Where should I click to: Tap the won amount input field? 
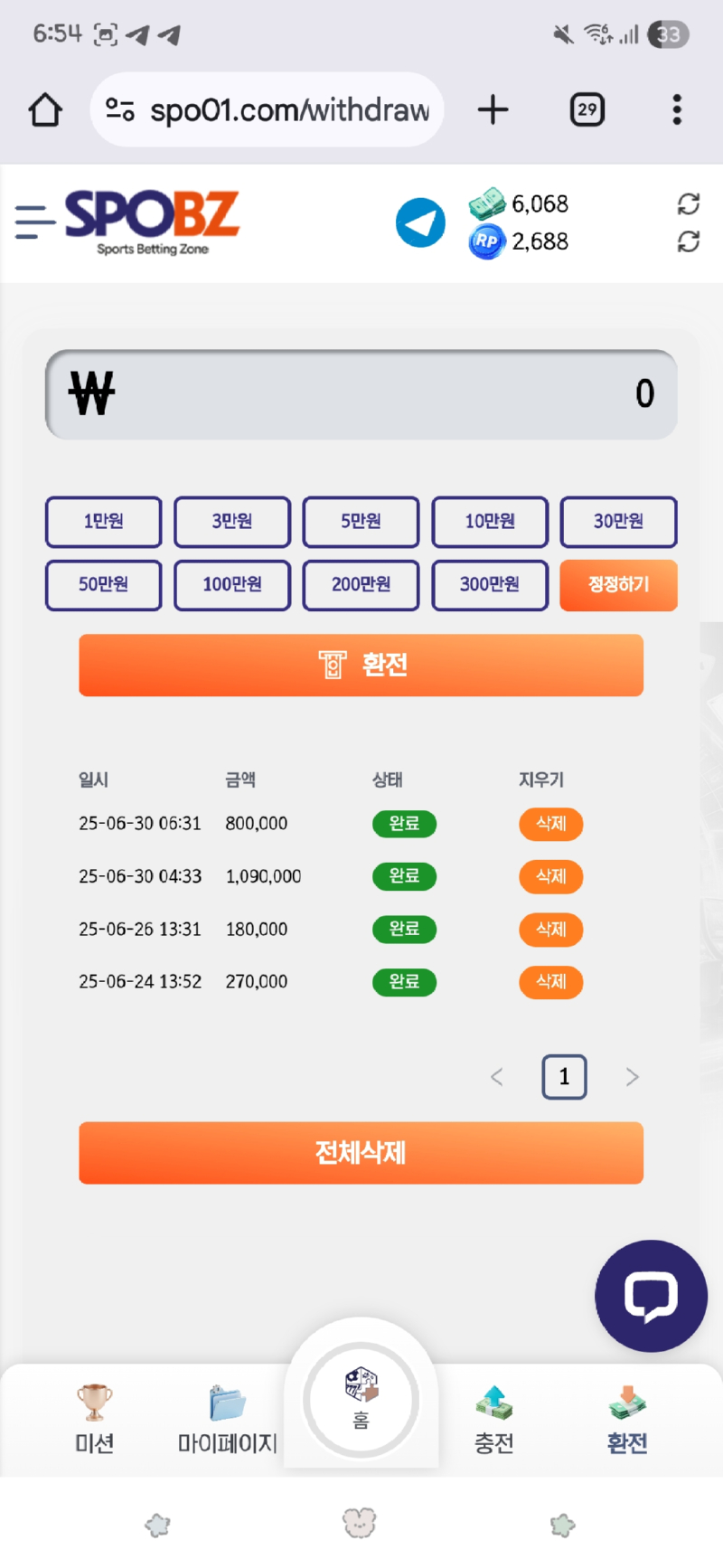tap(361, 394)
